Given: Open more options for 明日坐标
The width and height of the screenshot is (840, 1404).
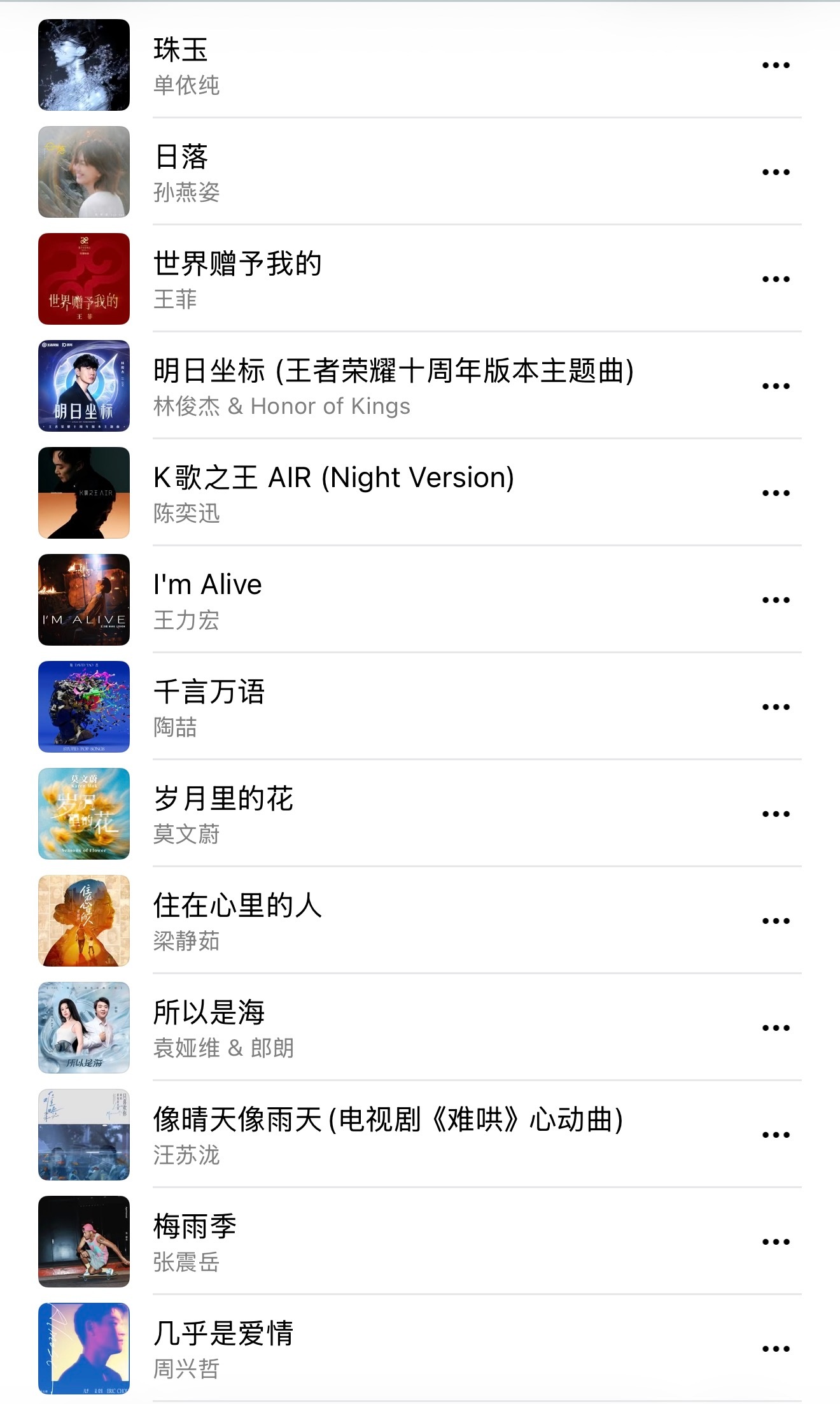Looking at the screenshot, I should tap(776, 386).
